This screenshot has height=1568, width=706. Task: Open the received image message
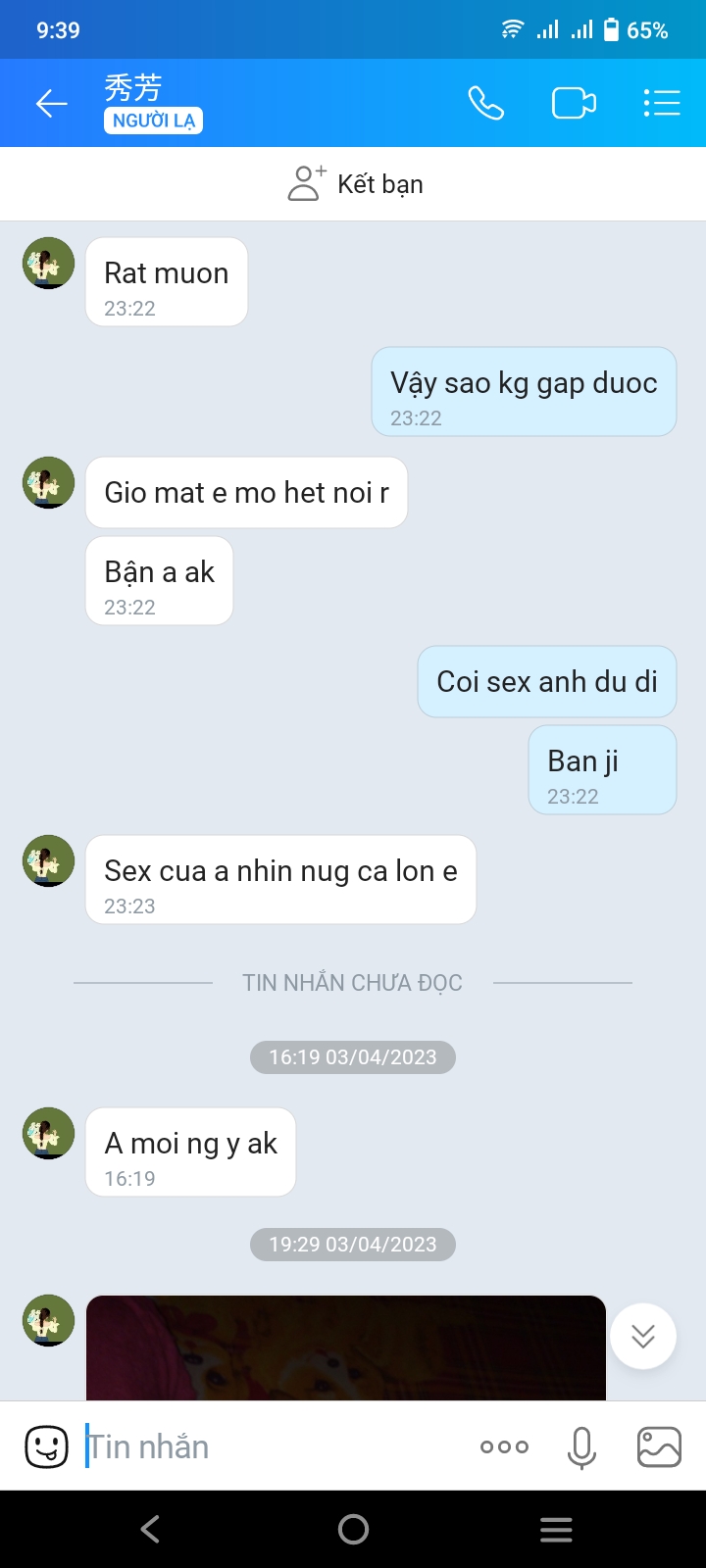pos(345,1348)
